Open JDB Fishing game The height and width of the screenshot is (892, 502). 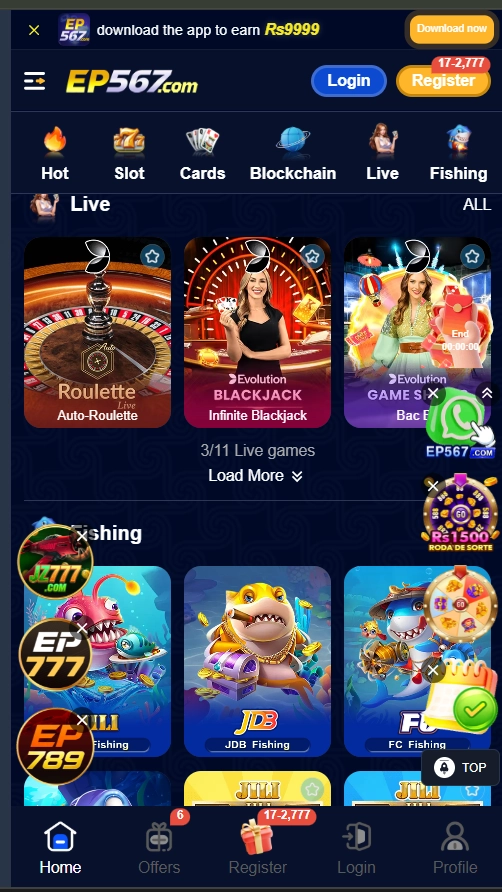click(x=257, y=661)
